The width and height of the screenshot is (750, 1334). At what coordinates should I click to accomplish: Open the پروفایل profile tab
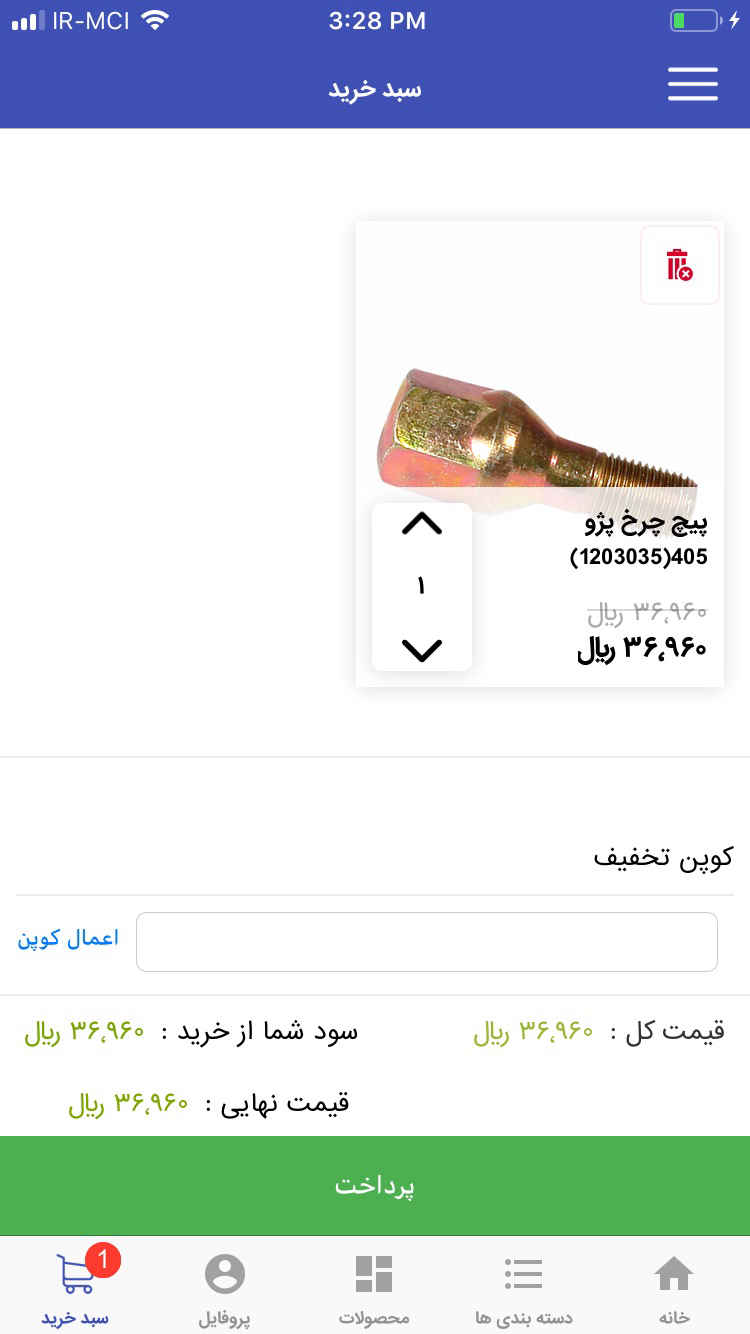click(224, 1288)
